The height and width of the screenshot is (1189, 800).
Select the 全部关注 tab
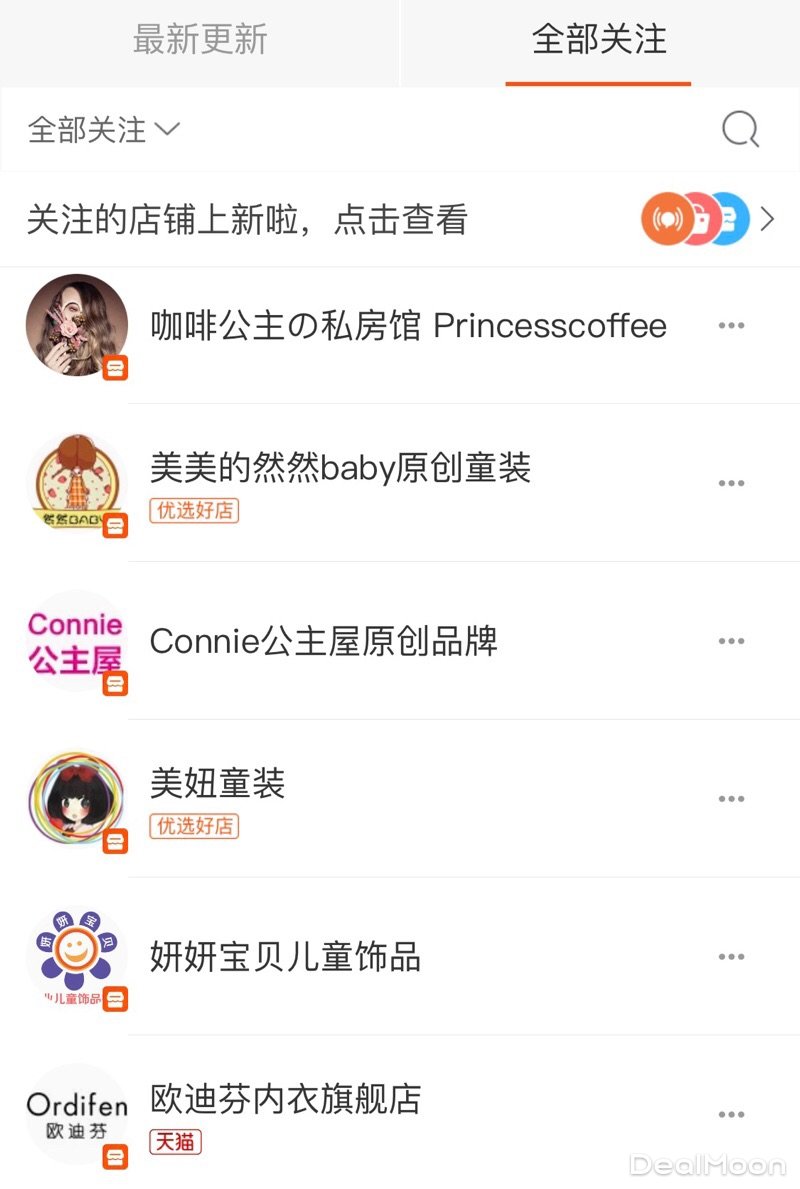pos(598,41)
